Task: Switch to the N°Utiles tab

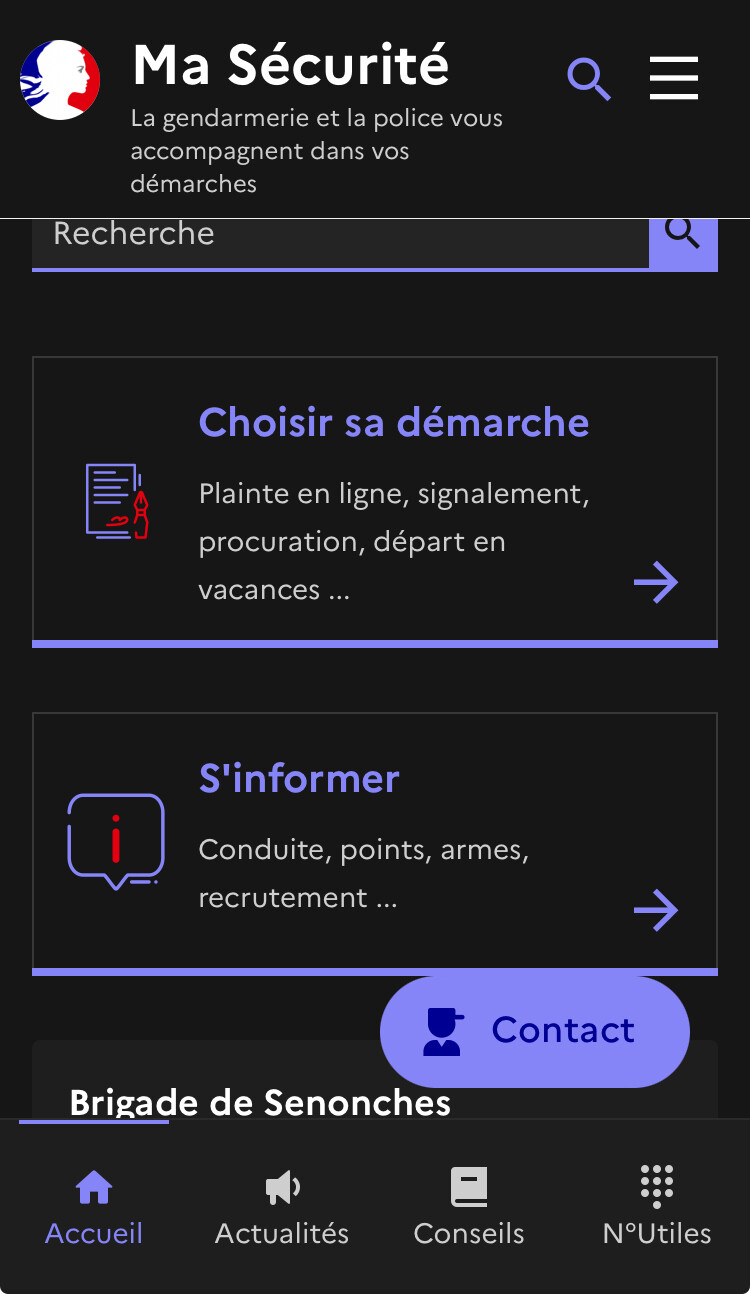Action: click(x=657, y=1207)
